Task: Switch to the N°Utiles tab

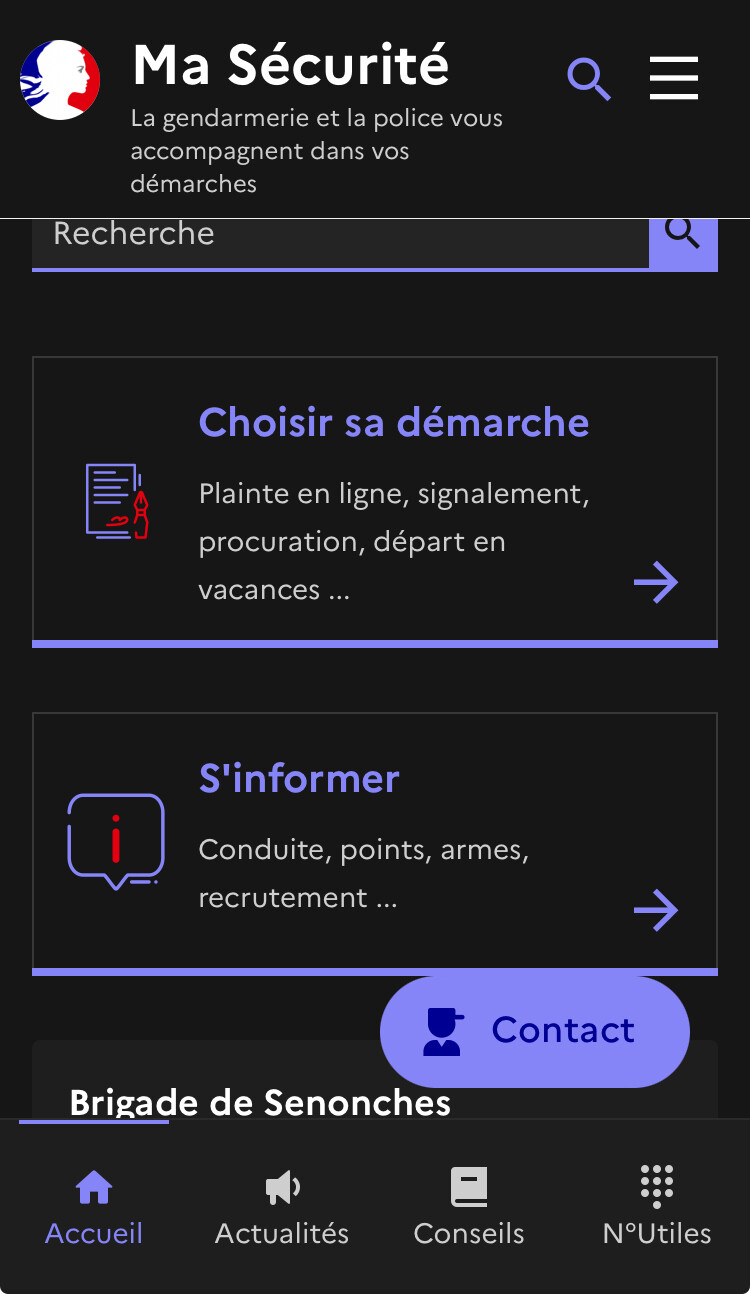Action: click(x=657, y=1207)
